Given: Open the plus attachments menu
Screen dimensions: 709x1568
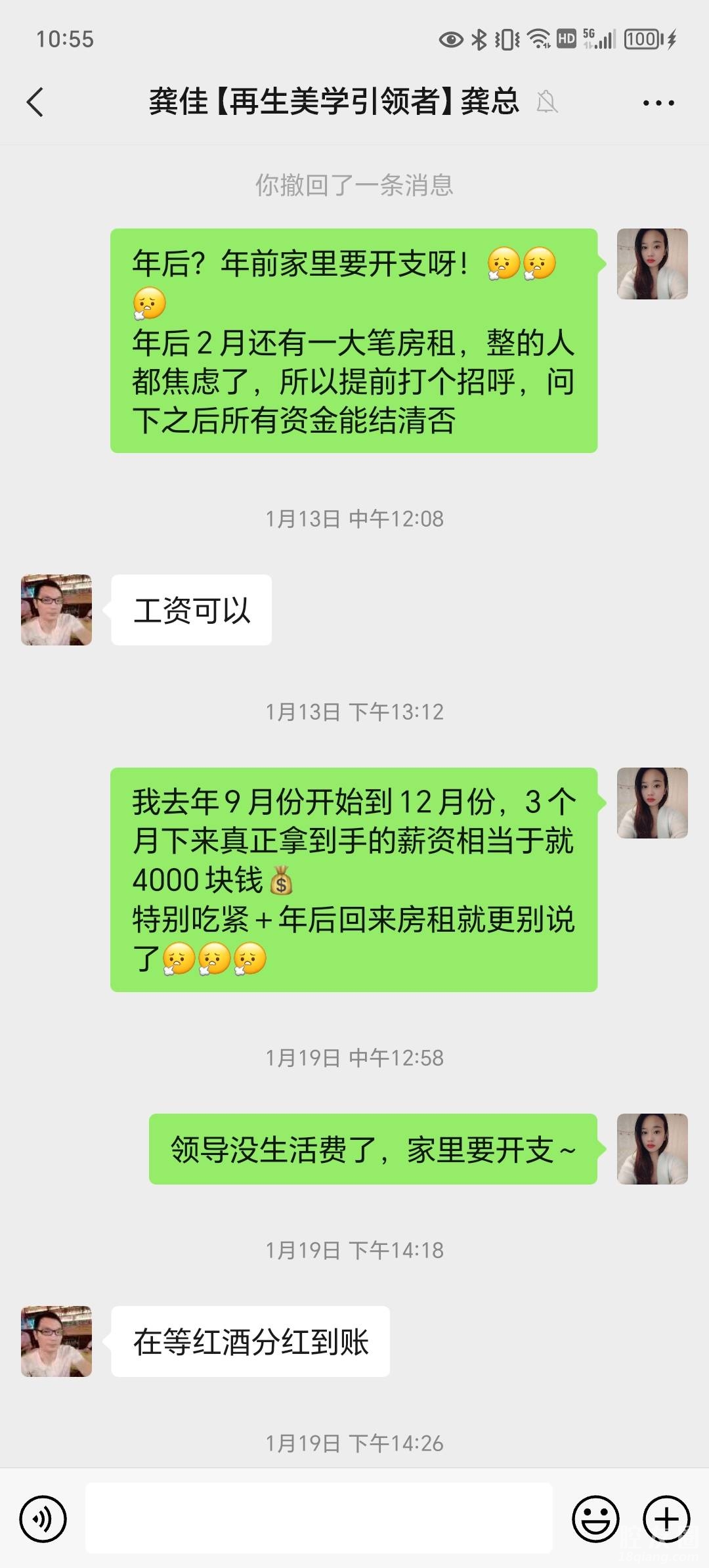Looking at the screenshot, I should (x=666, y=1519).
